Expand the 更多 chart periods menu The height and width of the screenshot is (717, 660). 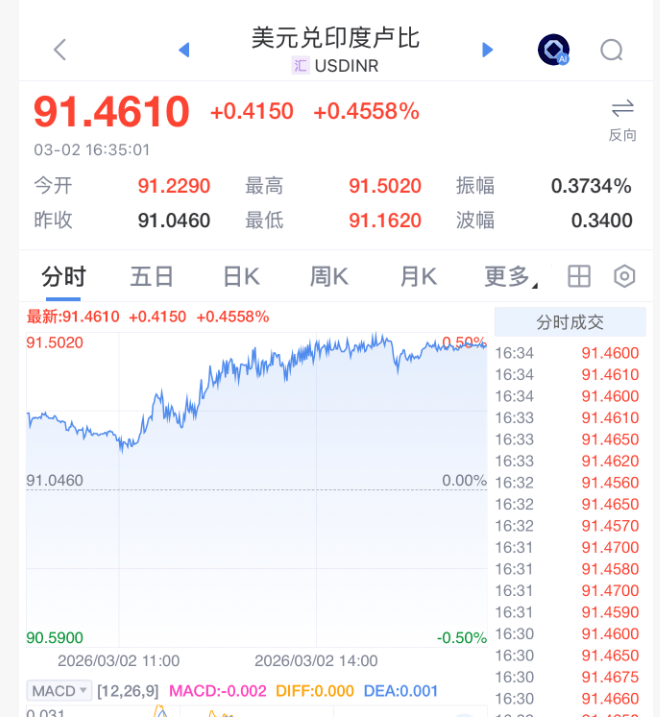coord(512,277)
